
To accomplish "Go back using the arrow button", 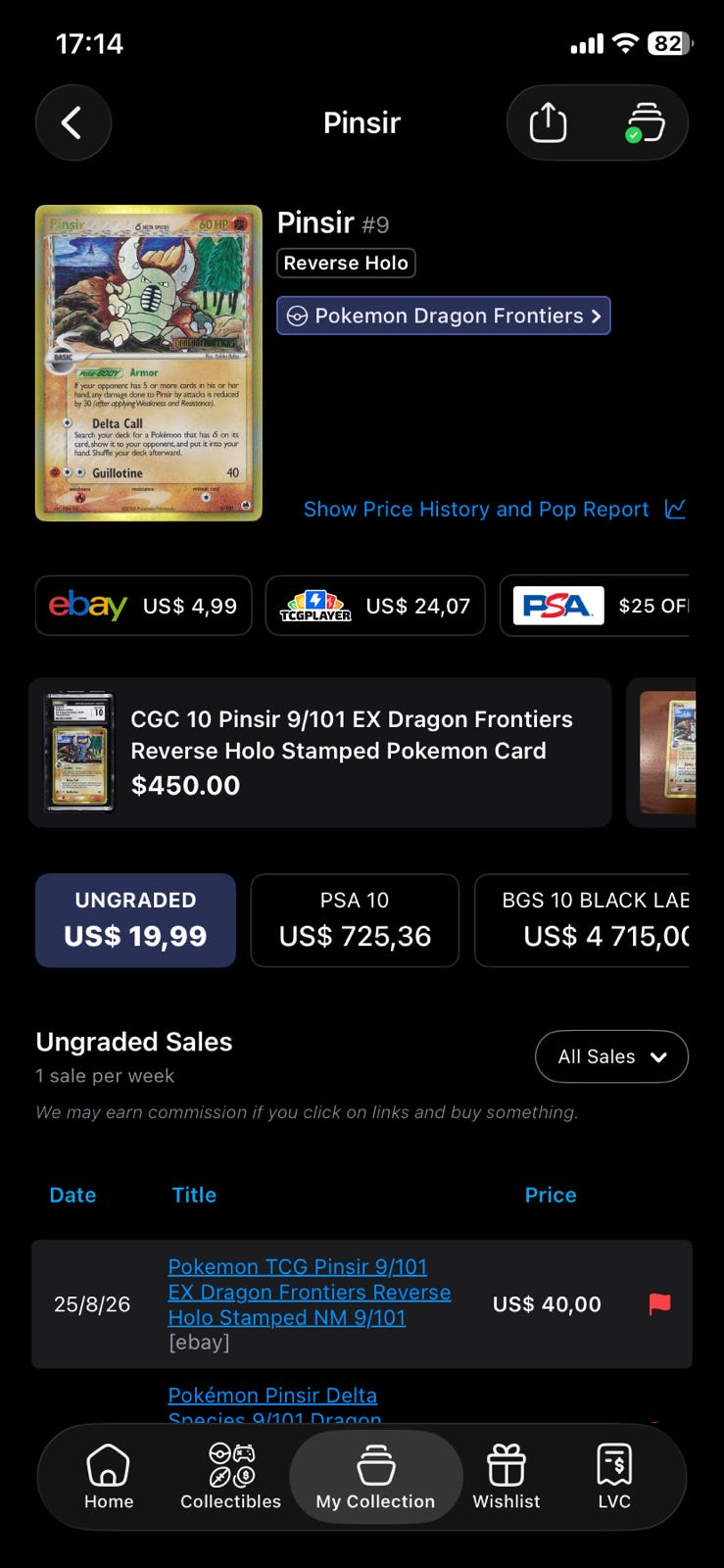I will (x=73, y=123).
